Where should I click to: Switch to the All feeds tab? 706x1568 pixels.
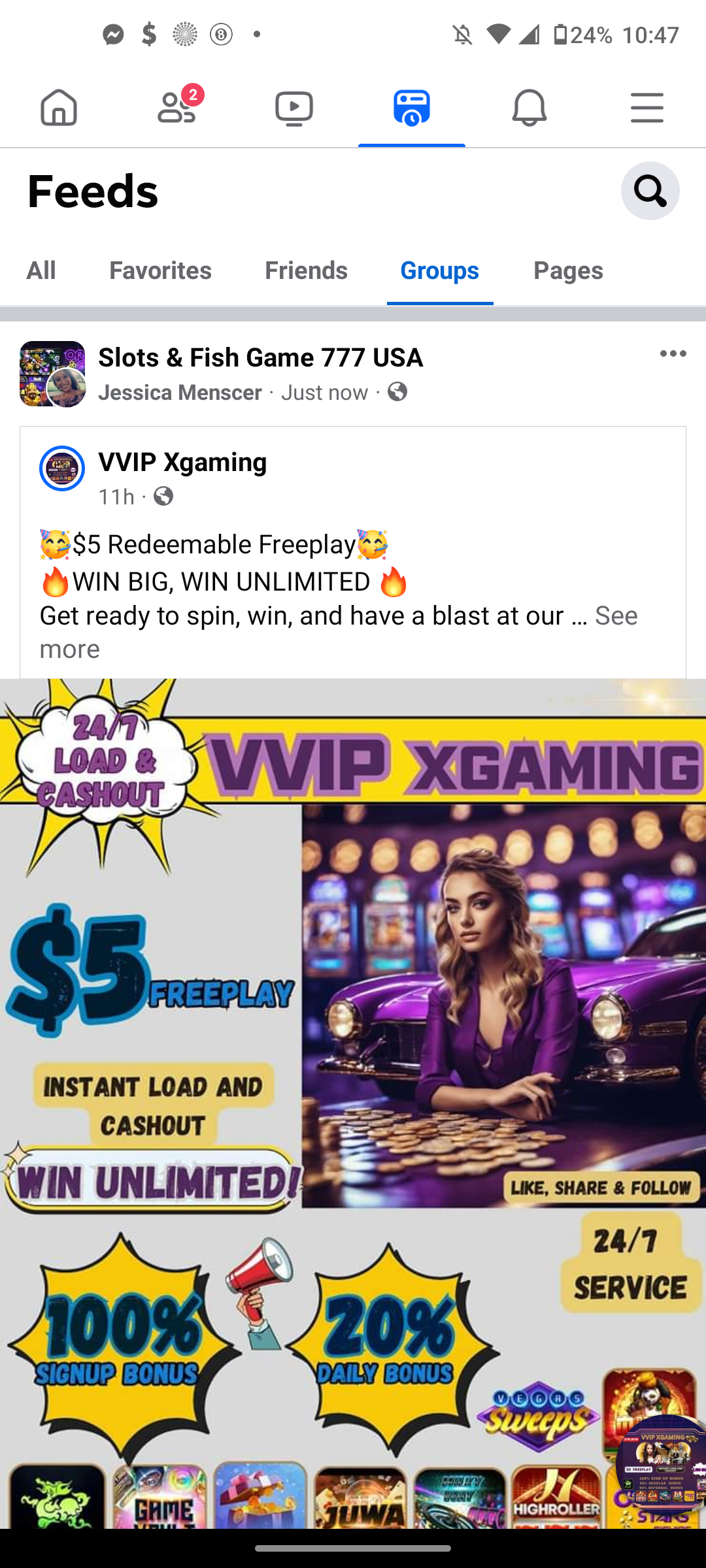point(41,270)
